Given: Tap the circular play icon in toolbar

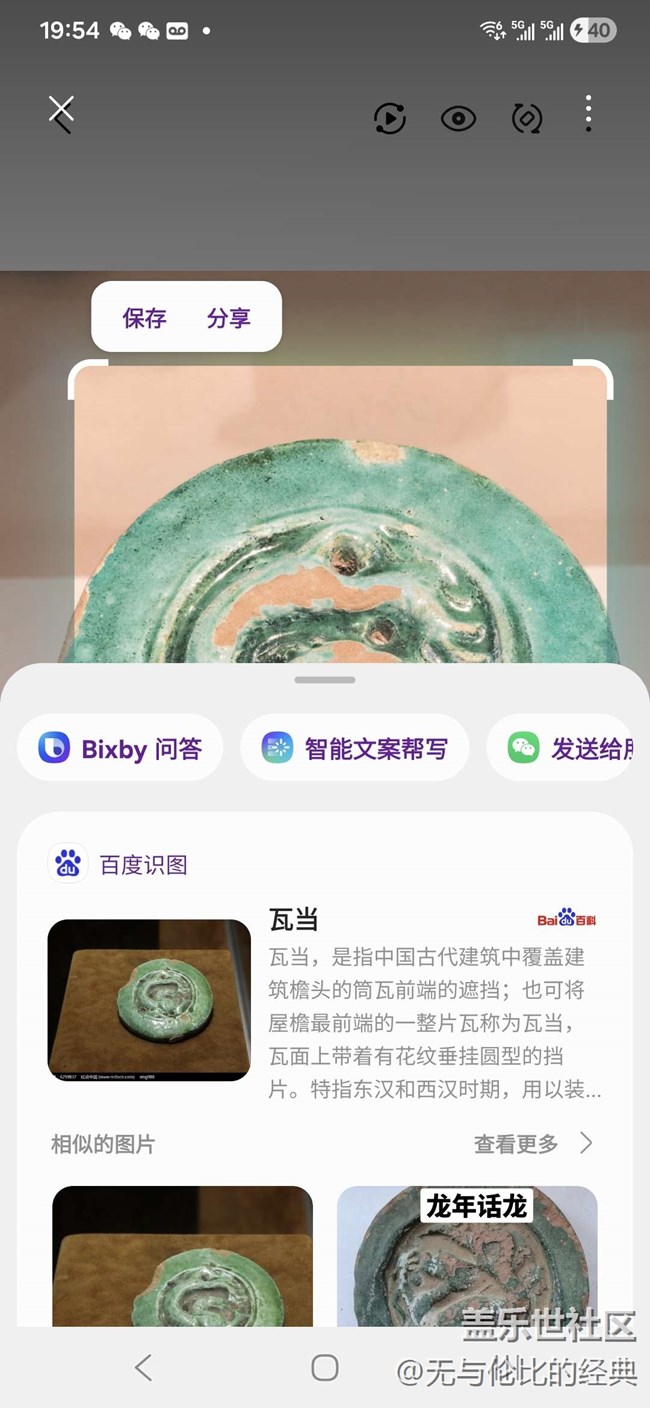Looking at the screenshot, I should pos(389,119).
